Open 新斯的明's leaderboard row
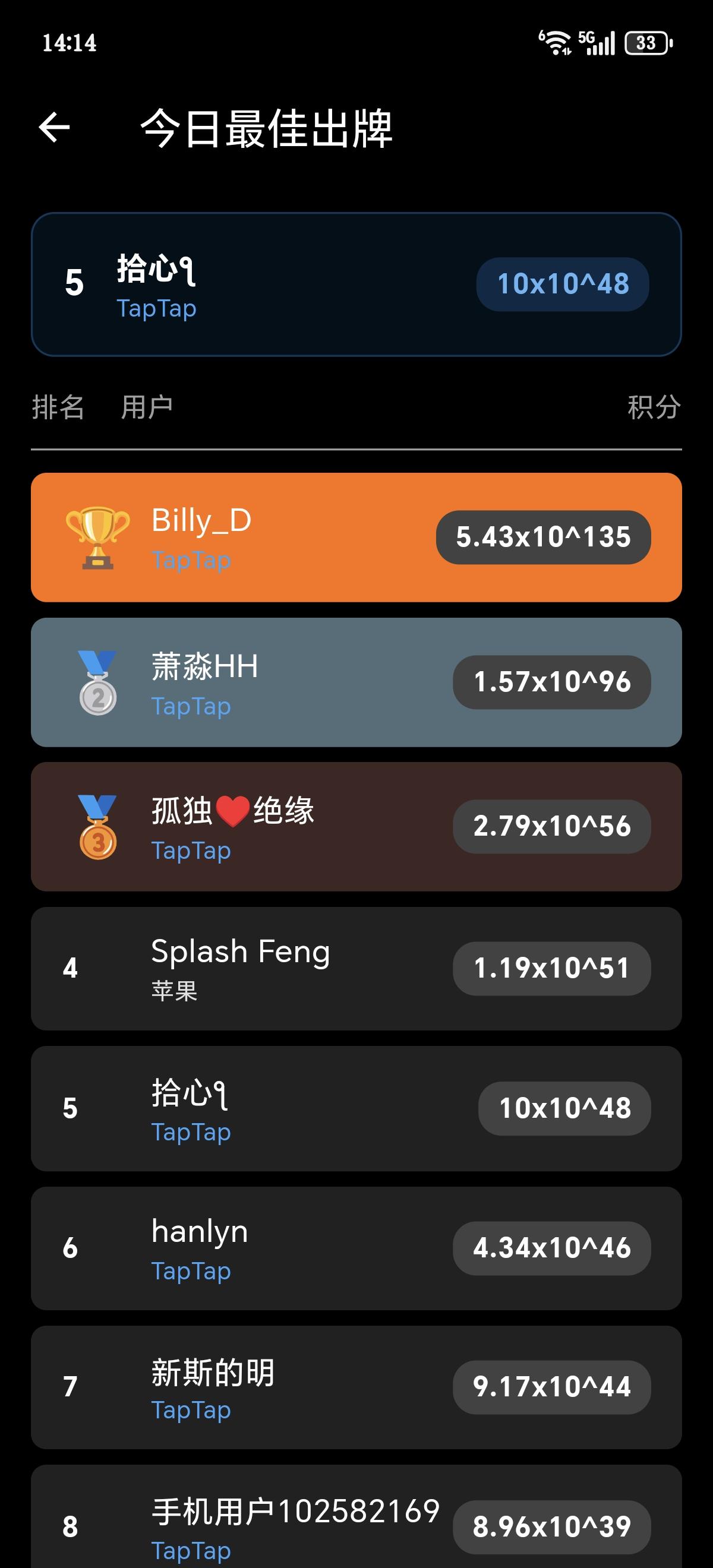The height and width of the screenshot is (1568, 713). 355,1387
